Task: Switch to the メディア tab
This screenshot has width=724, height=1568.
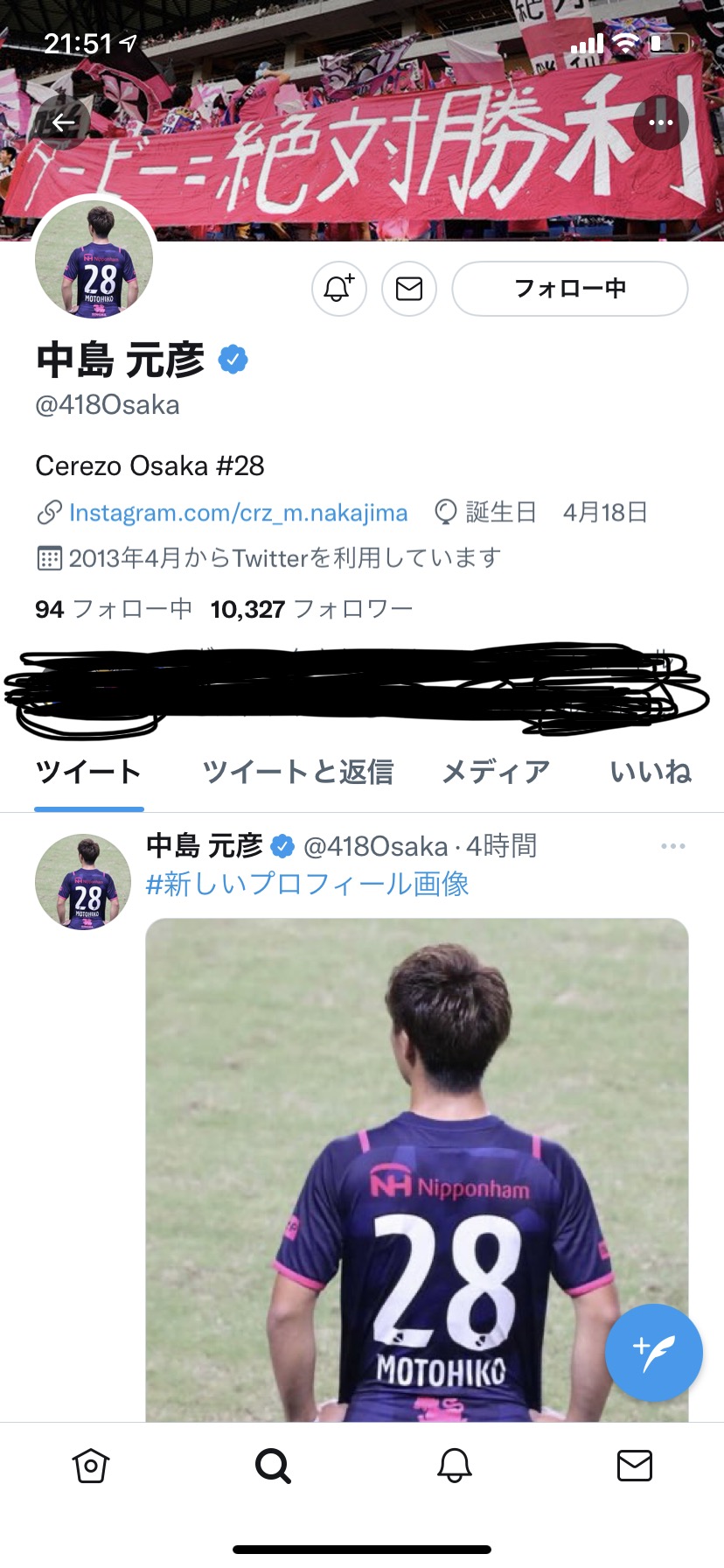Action: coord(496,772)
